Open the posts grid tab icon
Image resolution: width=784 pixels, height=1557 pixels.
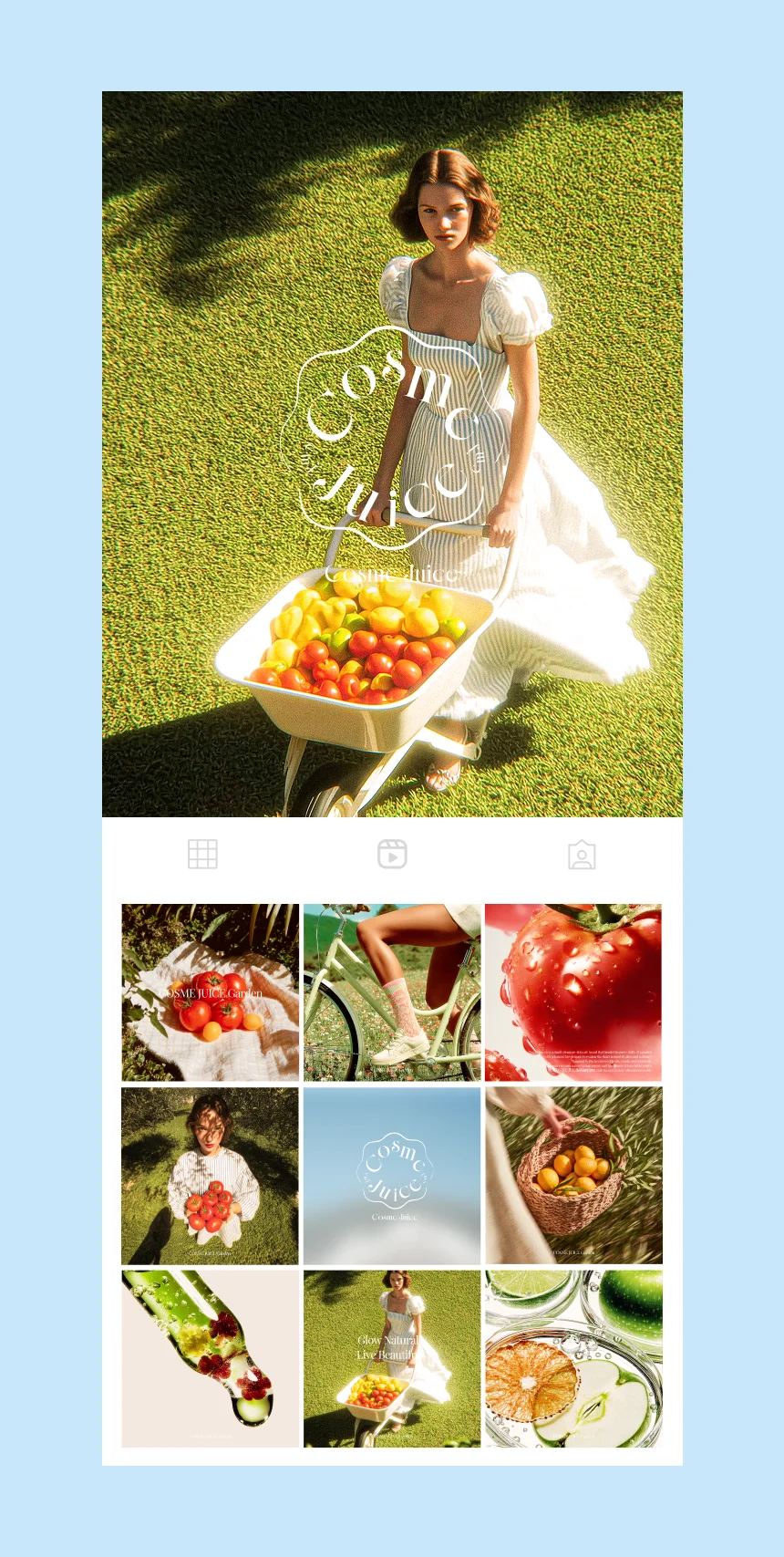click(202, 854)
